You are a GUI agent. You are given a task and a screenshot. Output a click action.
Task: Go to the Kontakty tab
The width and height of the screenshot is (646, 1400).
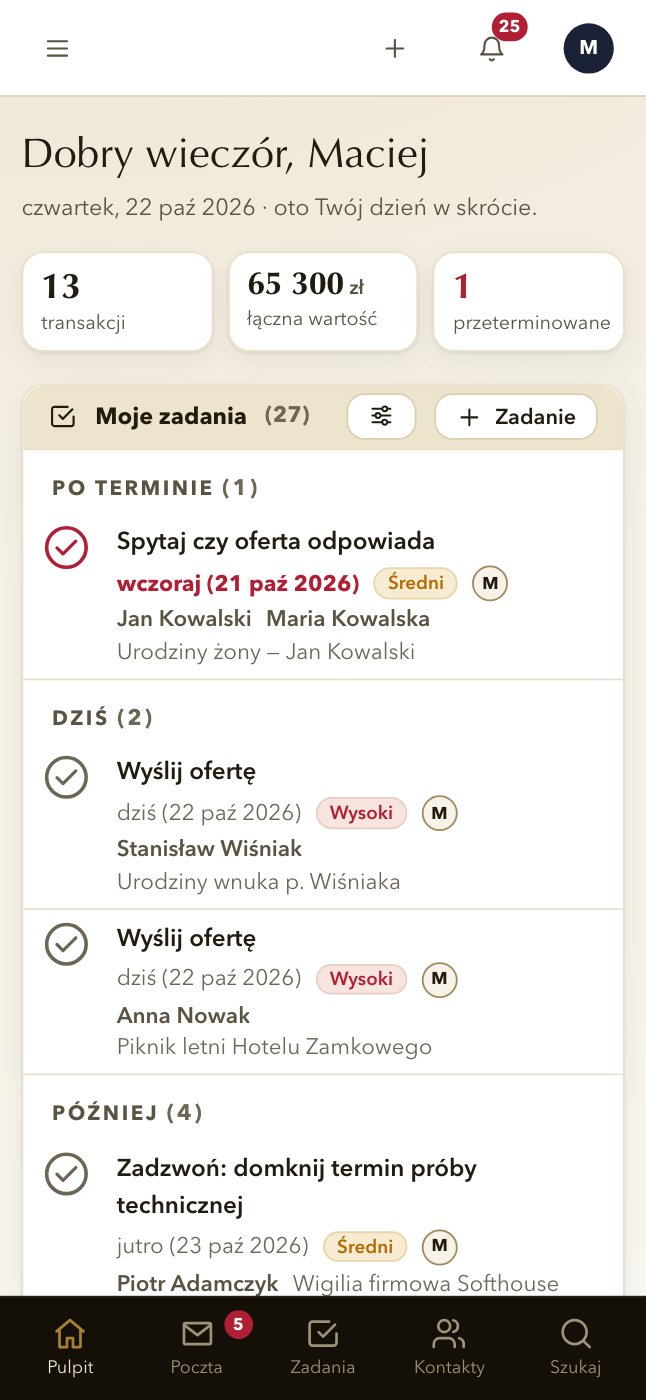[x=449, y=1347]
